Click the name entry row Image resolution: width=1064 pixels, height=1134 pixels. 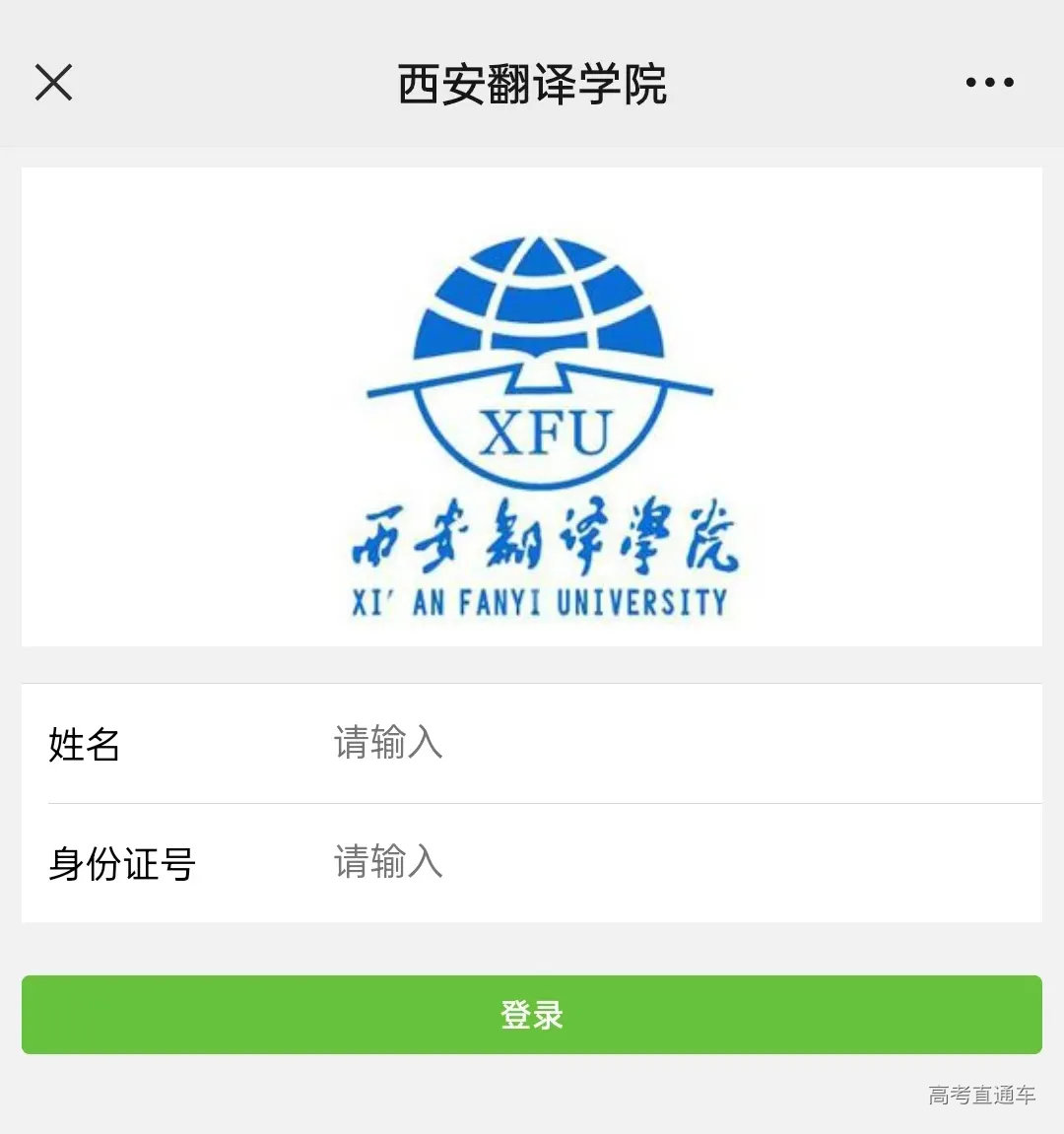pyautogui.click(x=532, y=746)
